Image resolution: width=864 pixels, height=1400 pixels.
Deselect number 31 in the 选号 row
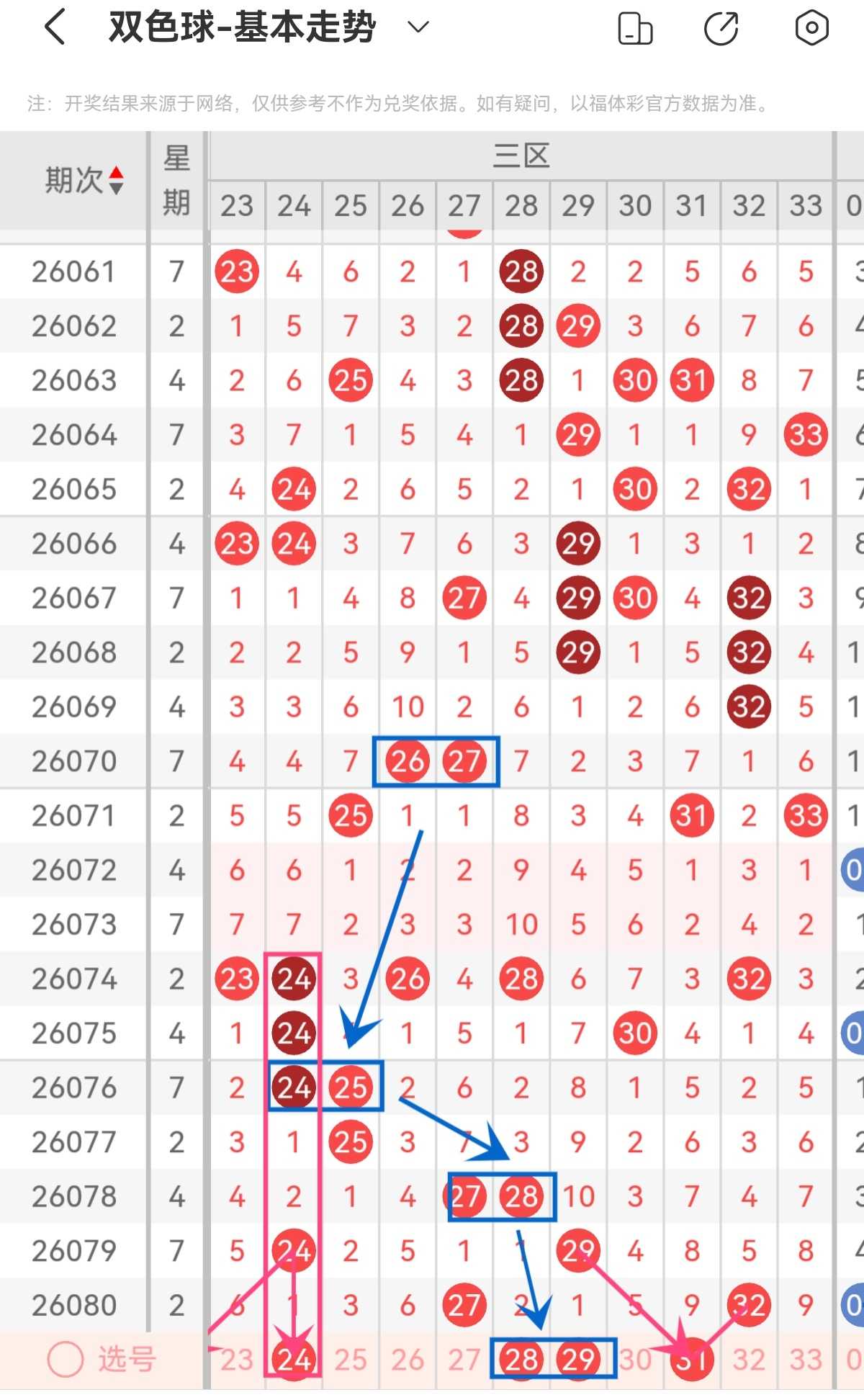[692, 1360]
